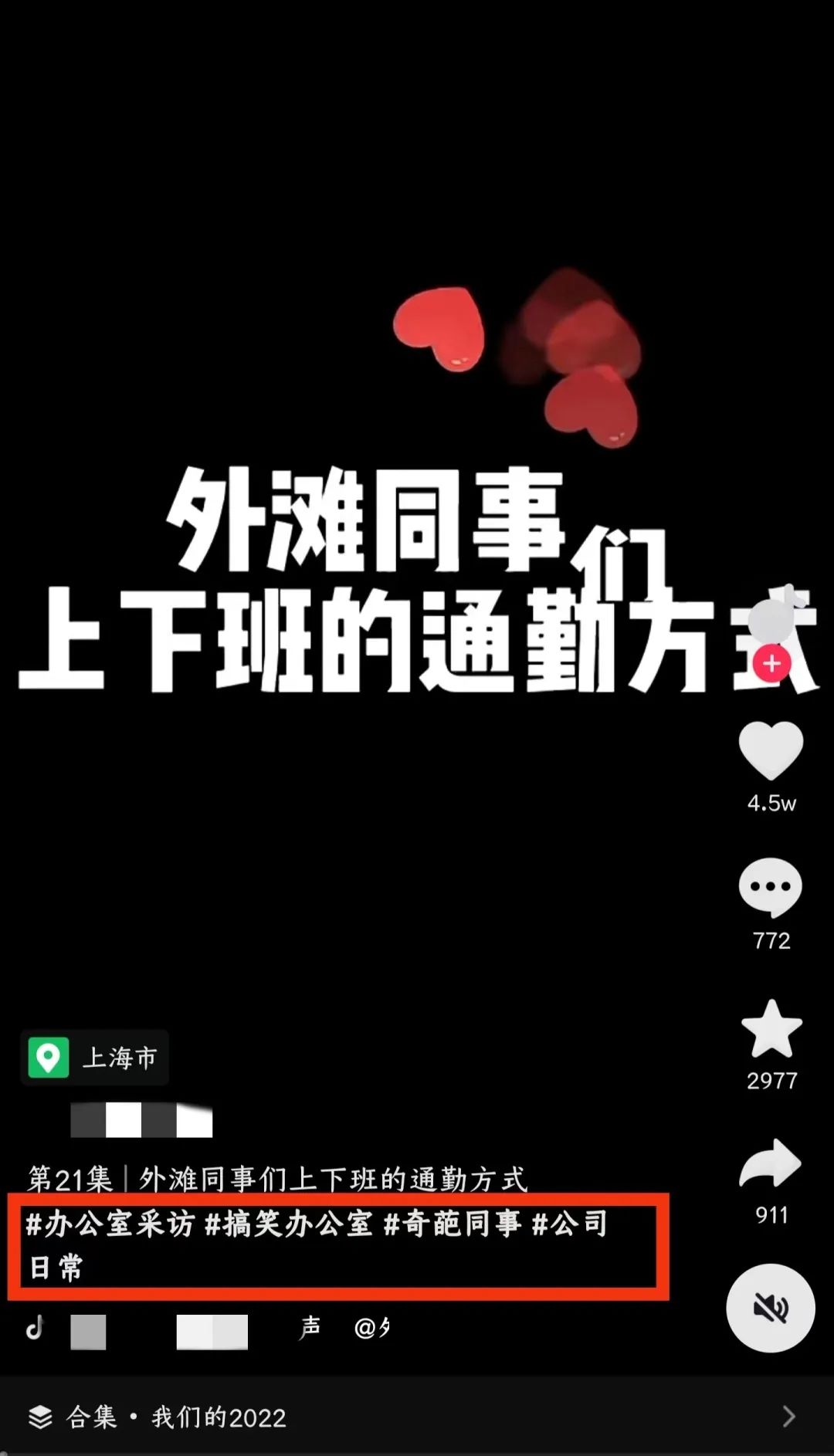834x1456 pixels.
Task: Open the #搞笑办公室 hashtag
Action: click(288, 1224)
